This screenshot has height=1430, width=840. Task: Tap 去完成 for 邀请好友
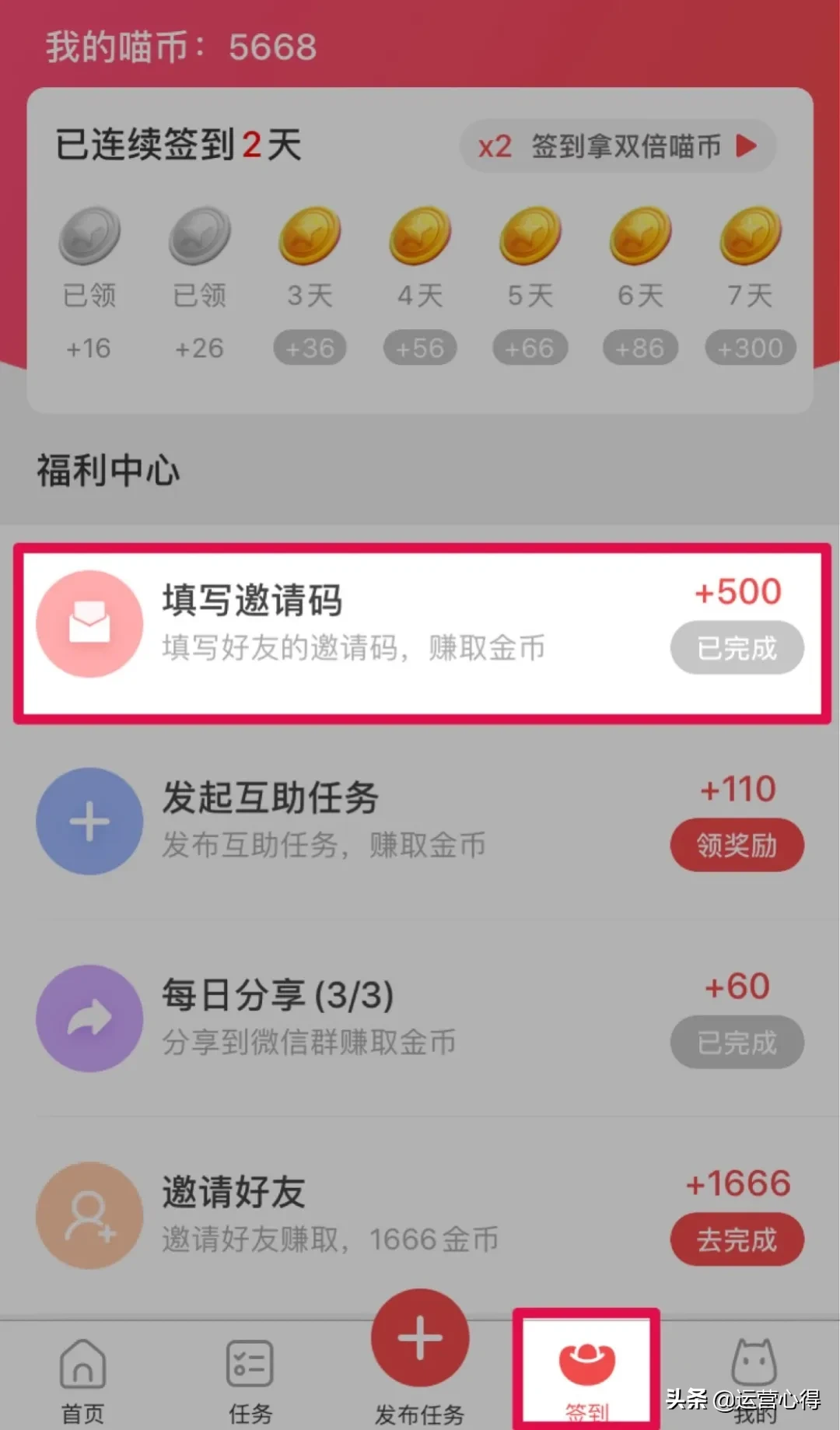[737, 1239]
